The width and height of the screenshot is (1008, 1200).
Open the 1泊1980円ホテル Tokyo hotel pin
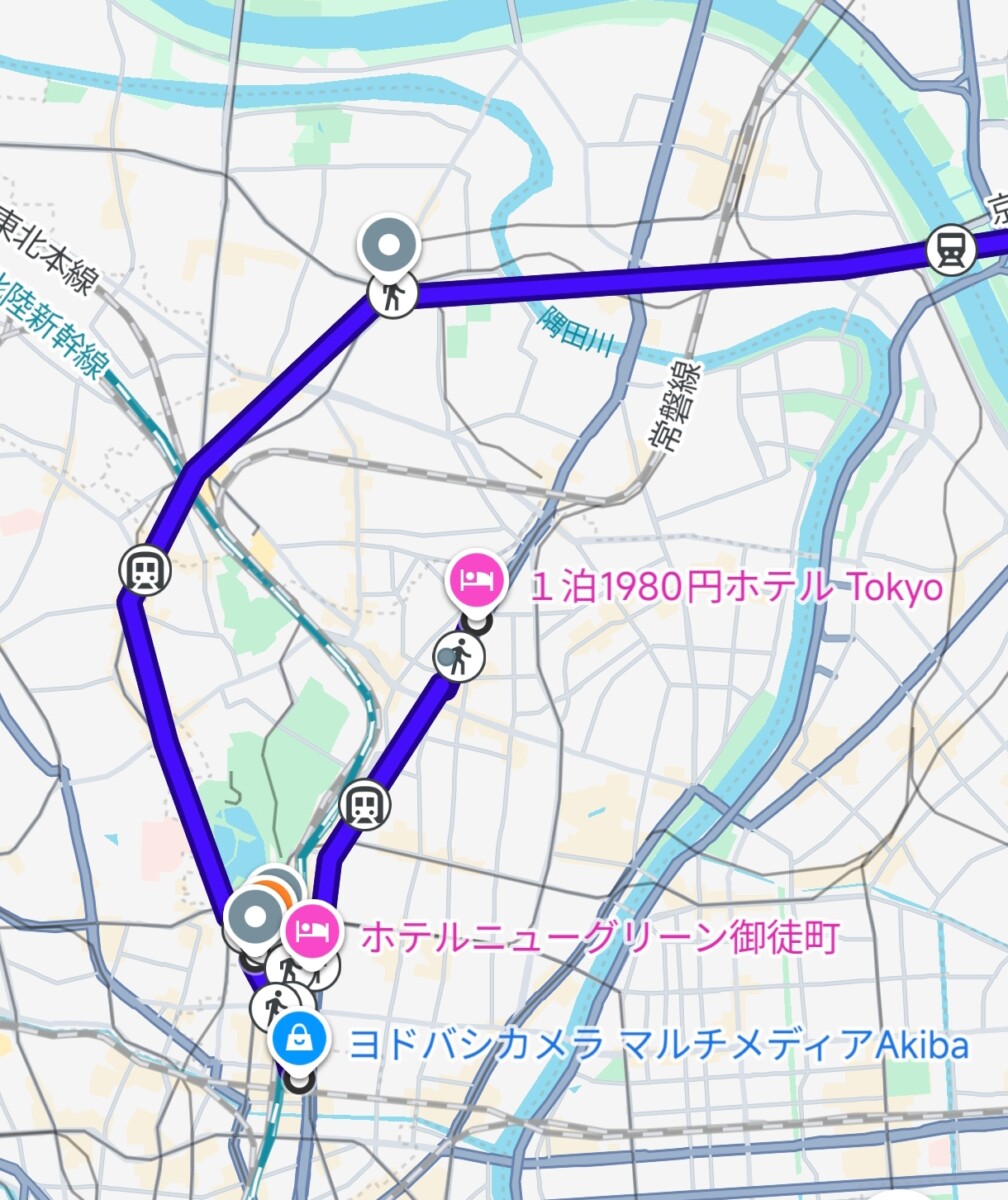pos(478,579)
